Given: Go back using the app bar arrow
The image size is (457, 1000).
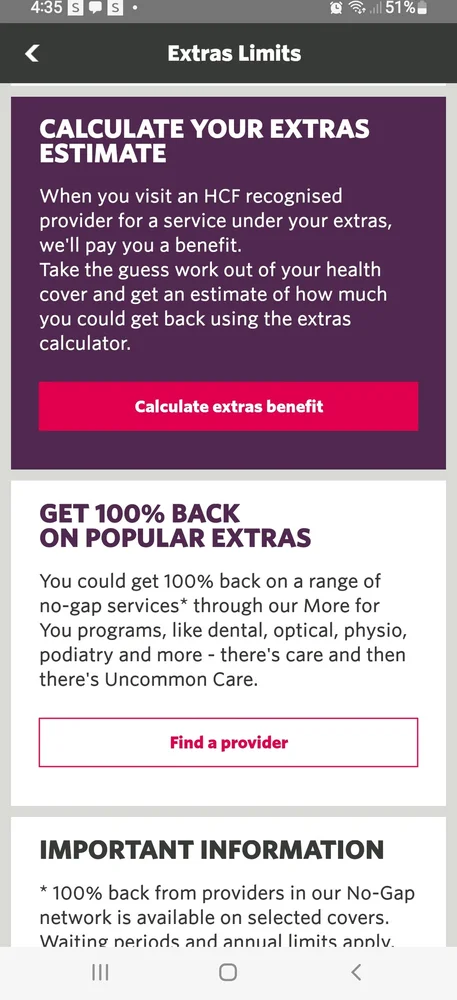Looking at the screenshot, I should coord(32,54).
